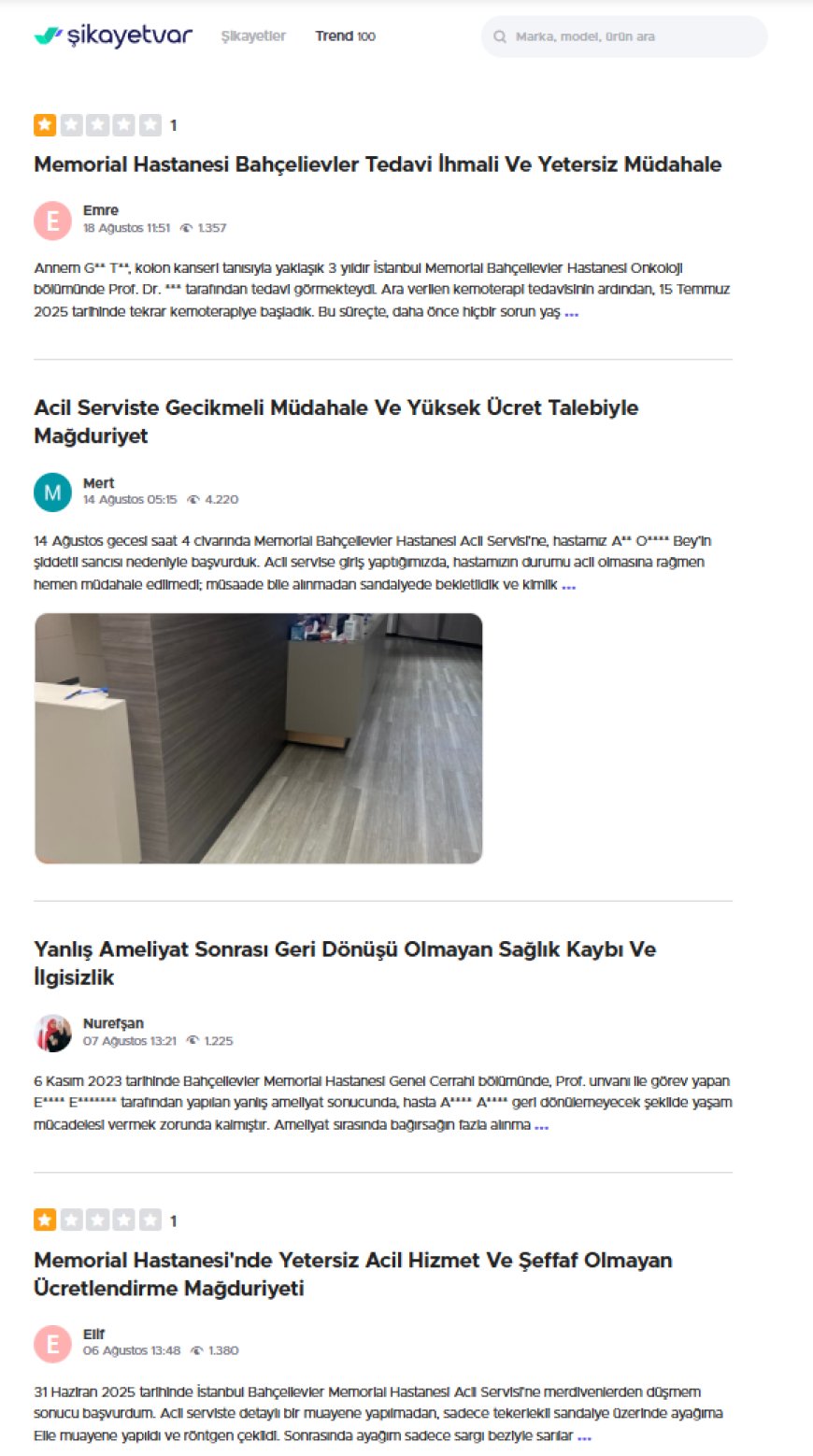Switch to Trend 100 tab
The image size is (813, 1456).
(x=345, y=36)
